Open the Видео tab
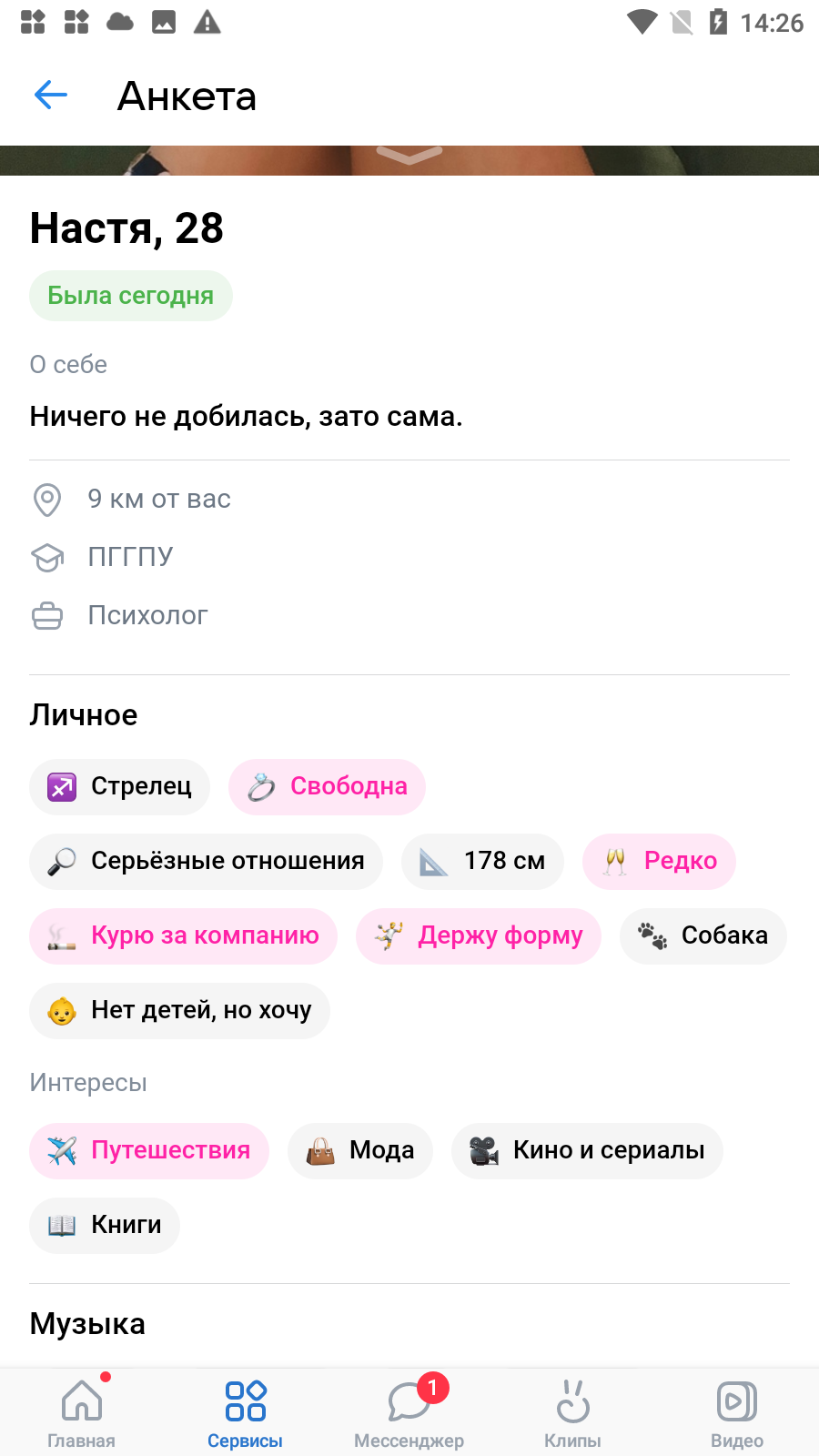This screenshot has height=1456, width=819. (x=737, y=1412)
